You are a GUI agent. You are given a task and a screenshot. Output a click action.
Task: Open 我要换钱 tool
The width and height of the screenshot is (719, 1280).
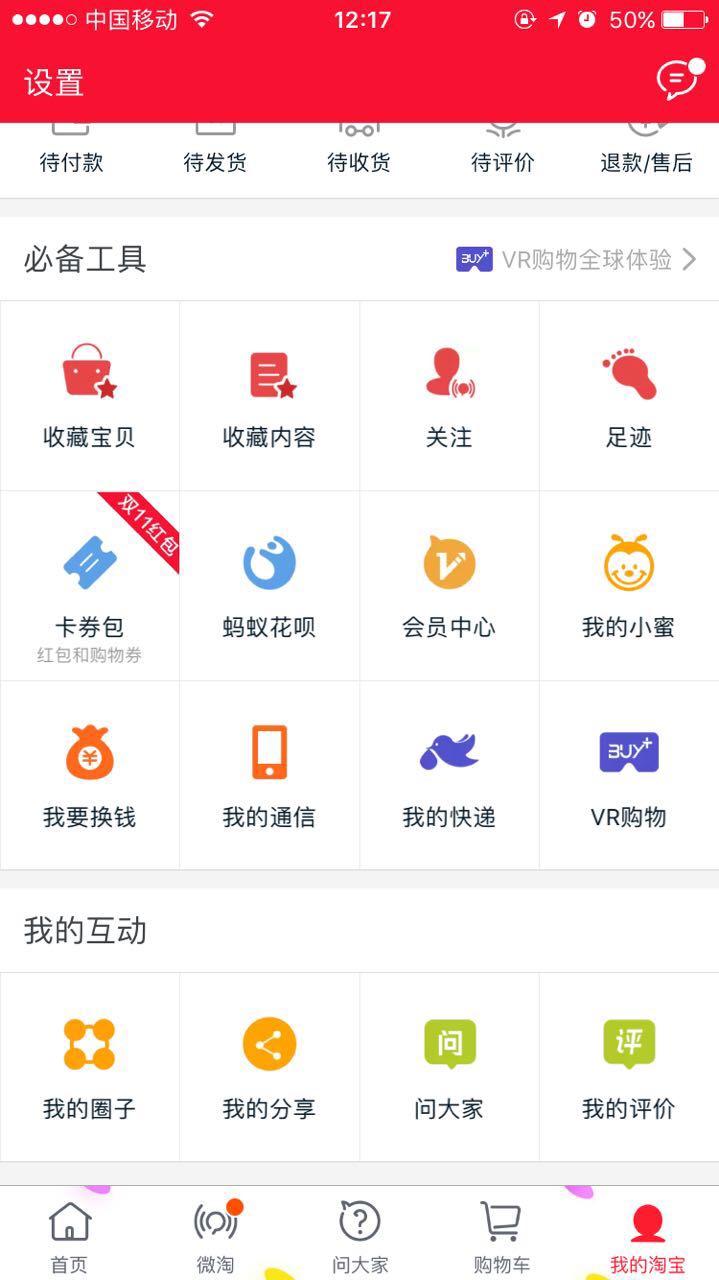[x=90, y=776]
